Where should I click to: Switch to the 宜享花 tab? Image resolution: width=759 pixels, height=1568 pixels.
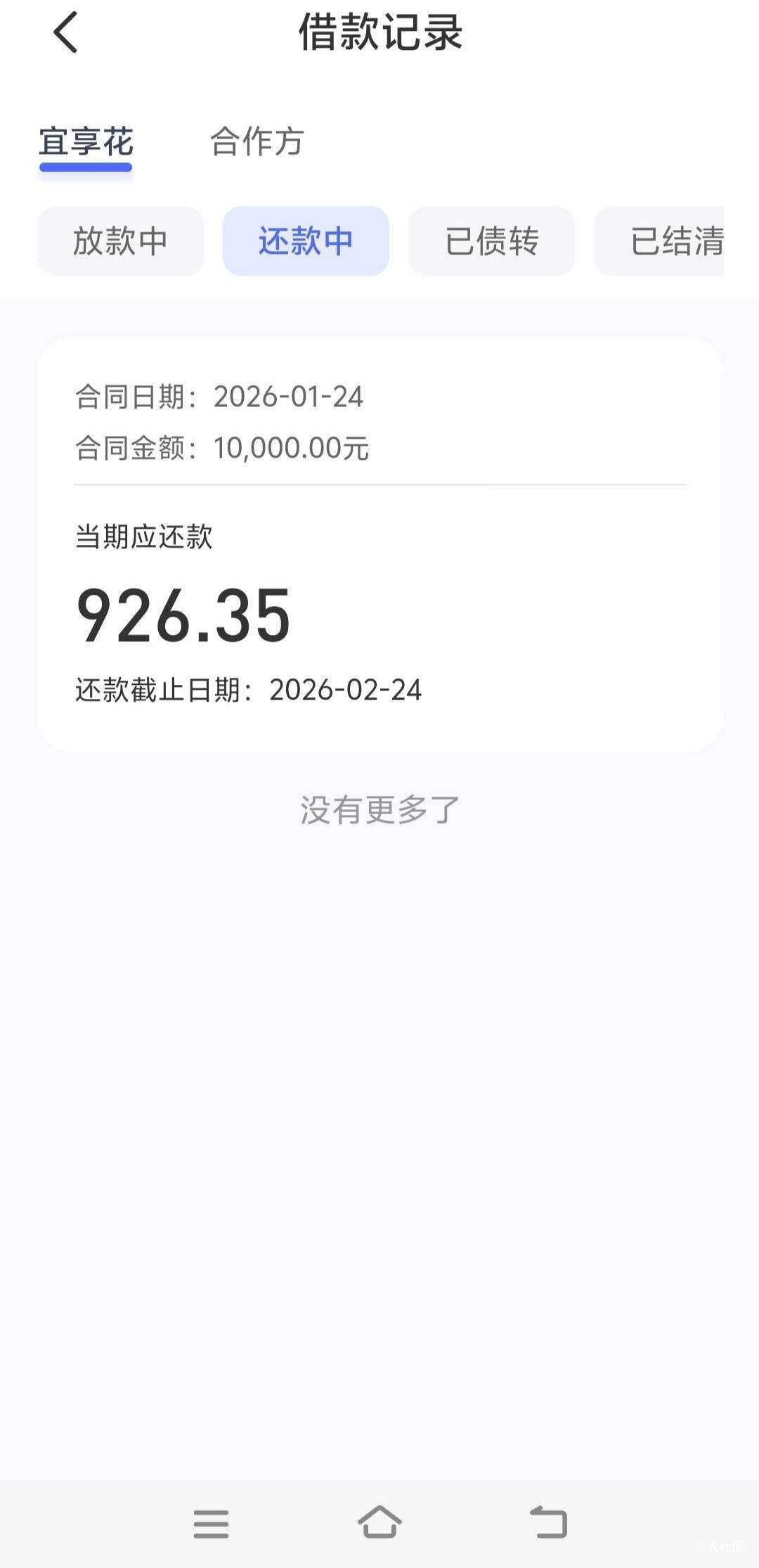point(86,143)
